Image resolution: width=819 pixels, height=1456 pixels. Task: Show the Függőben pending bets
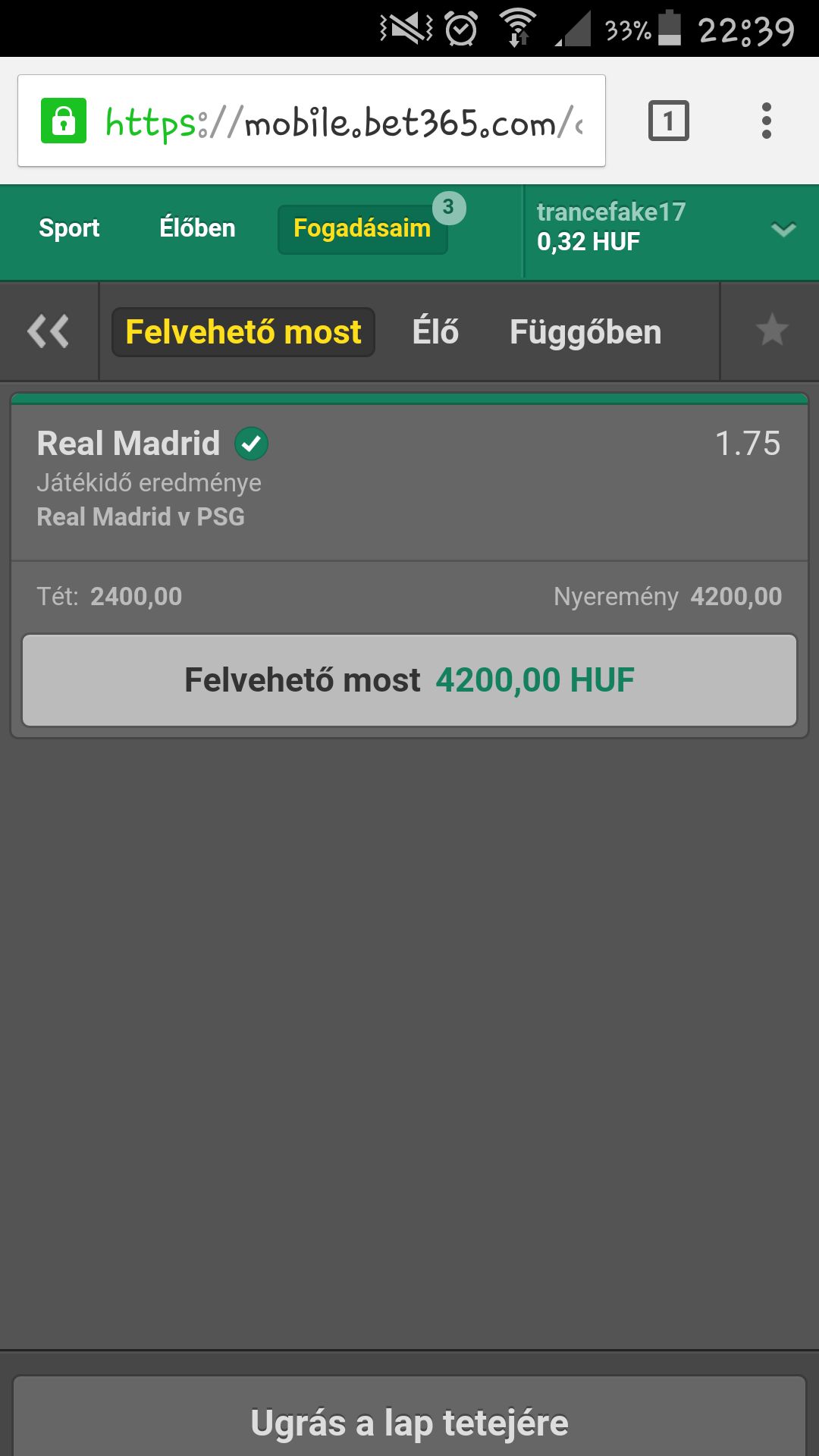(585, 332)
